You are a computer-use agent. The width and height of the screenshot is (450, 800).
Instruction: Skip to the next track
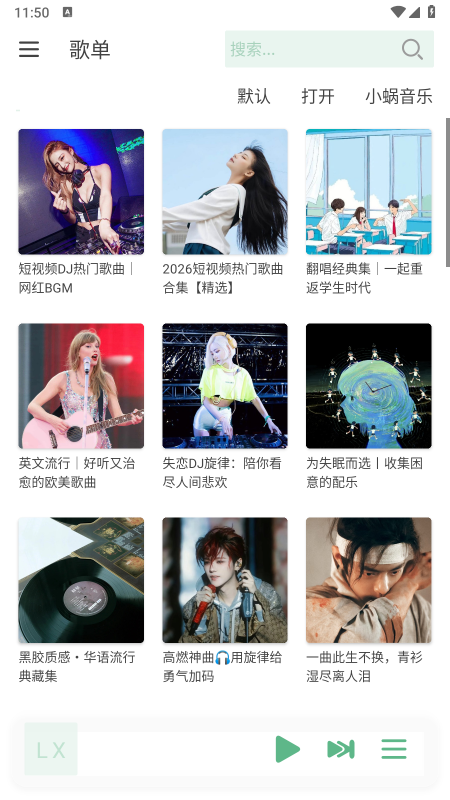341,749
